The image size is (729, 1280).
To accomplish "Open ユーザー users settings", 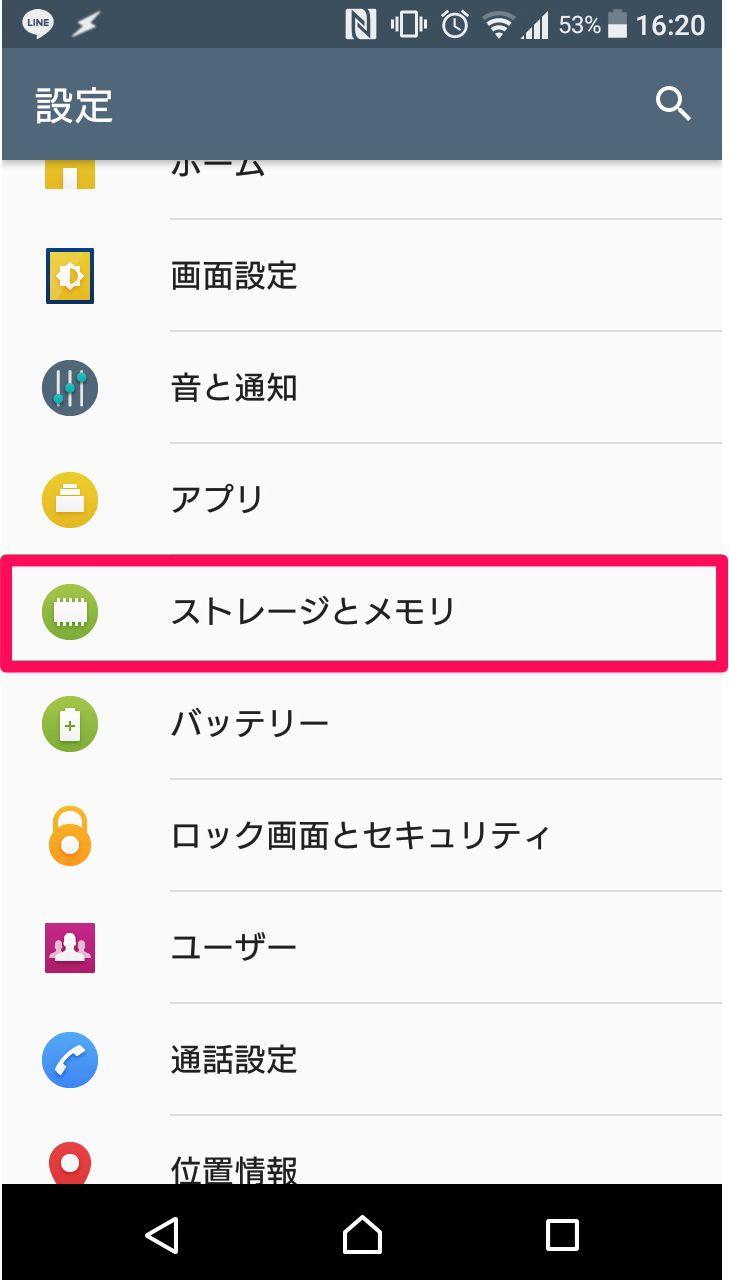I will coord(362,947).
